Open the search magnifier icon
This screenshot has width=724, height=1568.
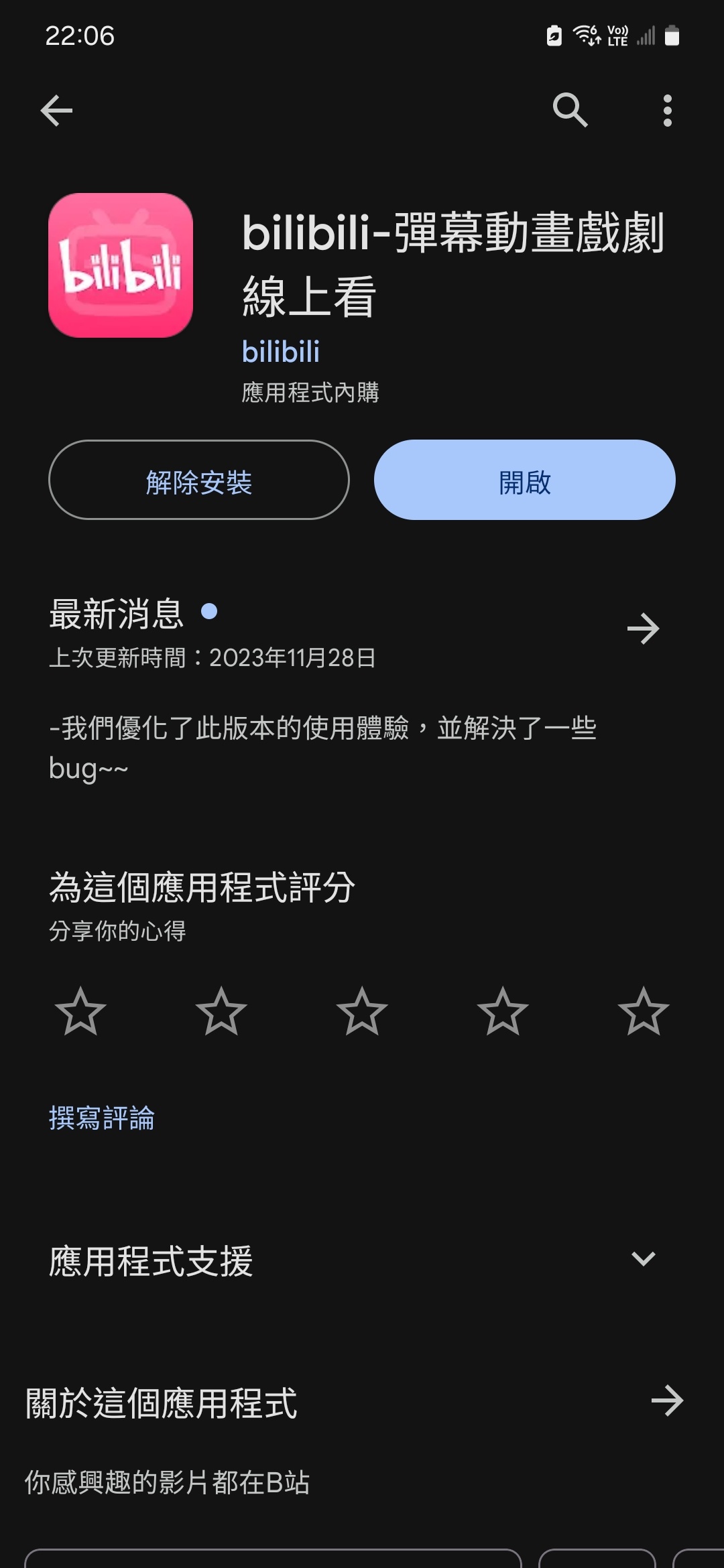(x=570, y=111)
